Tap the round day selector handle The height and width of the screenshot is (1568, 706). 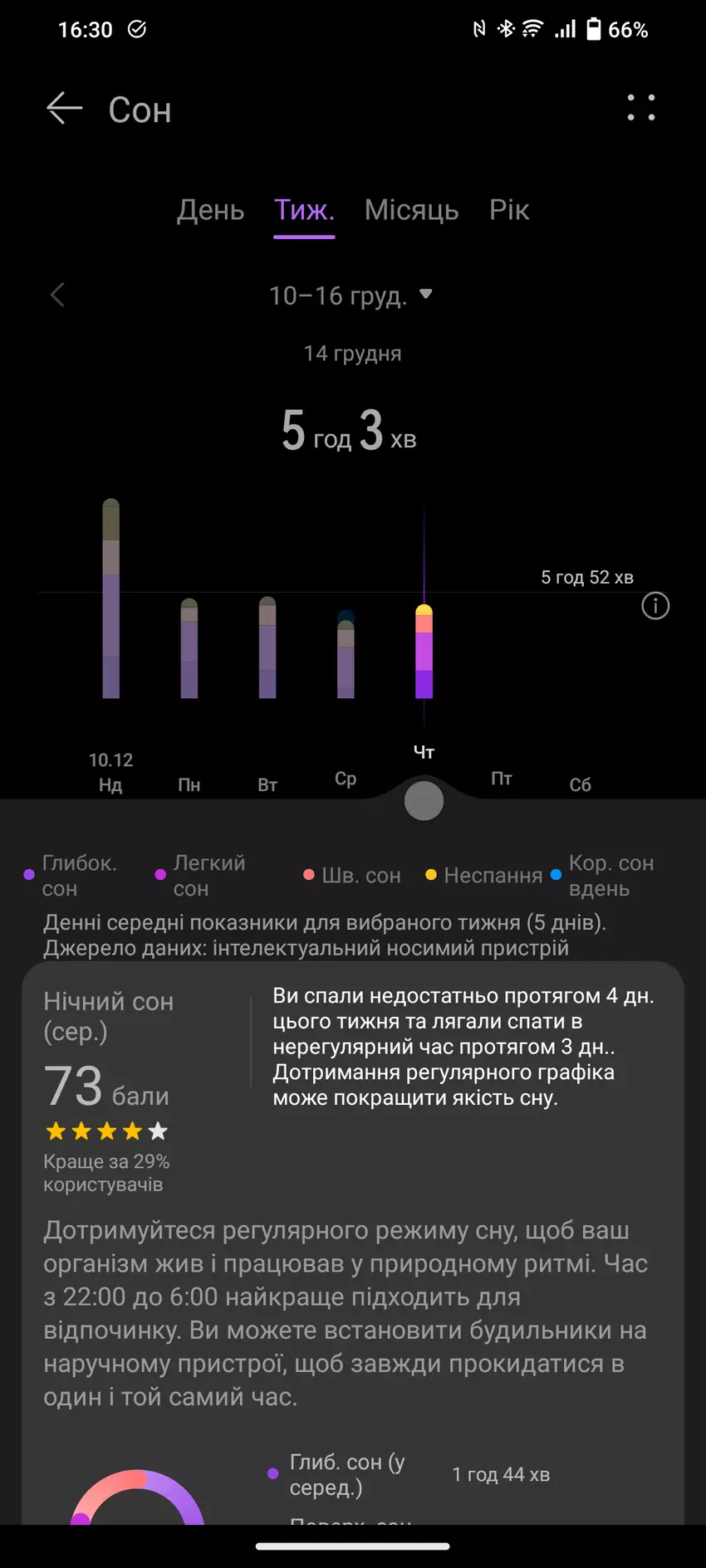[424, 801]
